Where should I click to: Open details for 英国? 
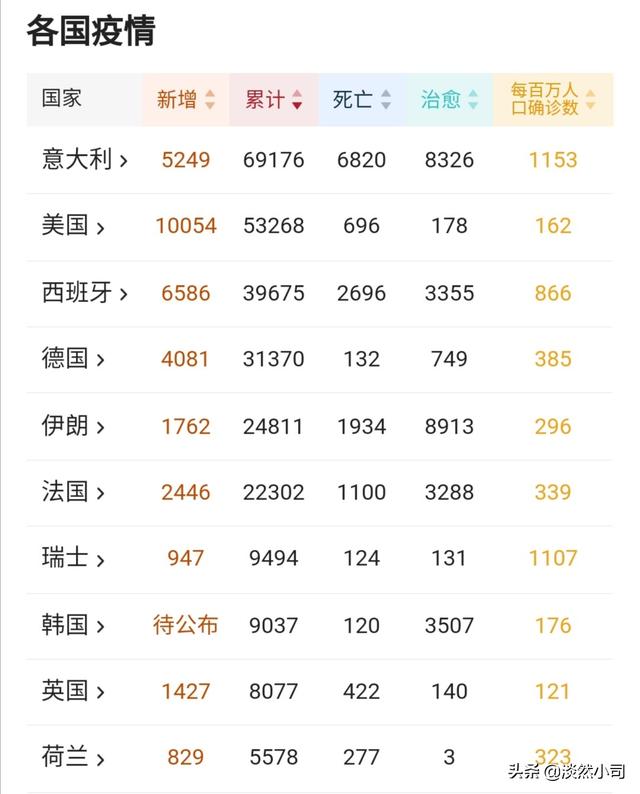point(73,691)
